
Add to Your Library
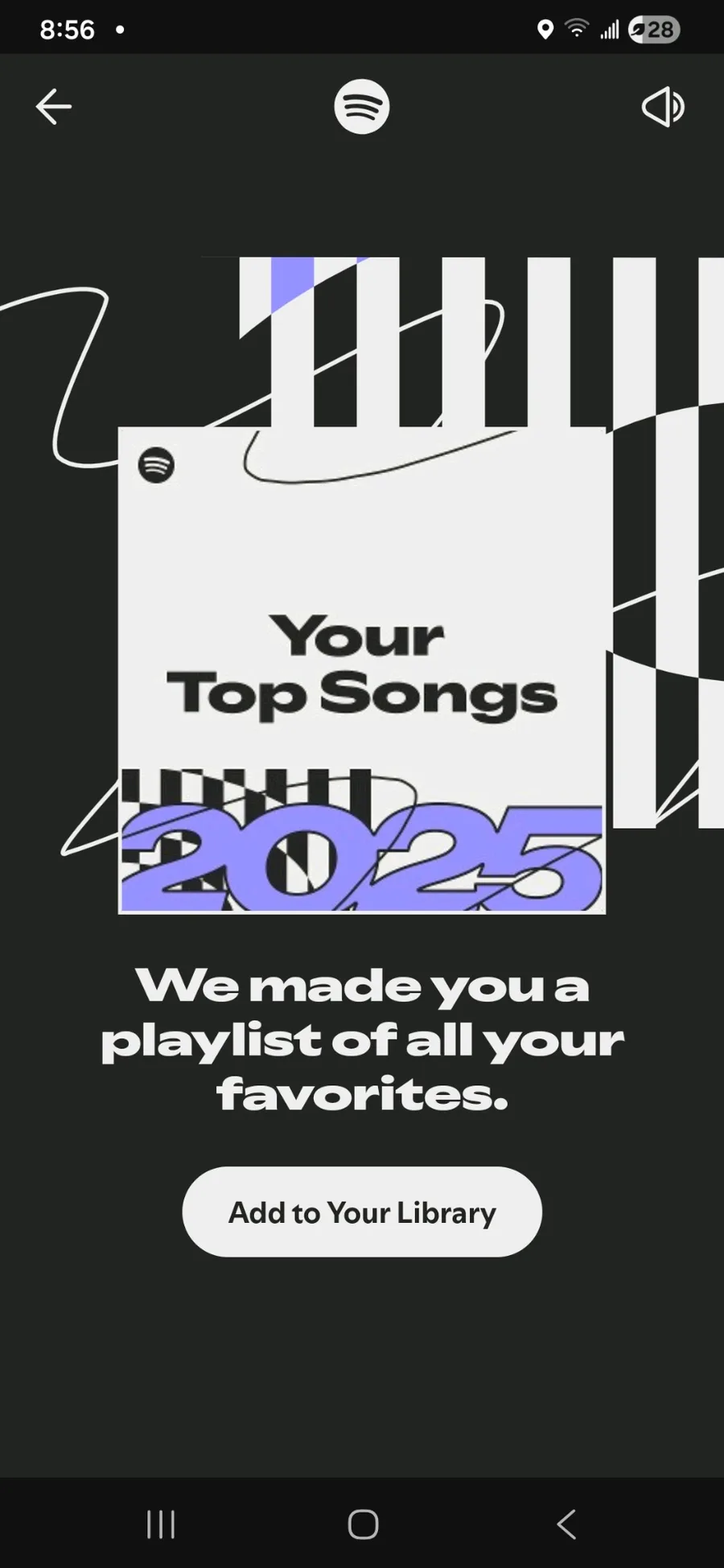pos(362,1212)
